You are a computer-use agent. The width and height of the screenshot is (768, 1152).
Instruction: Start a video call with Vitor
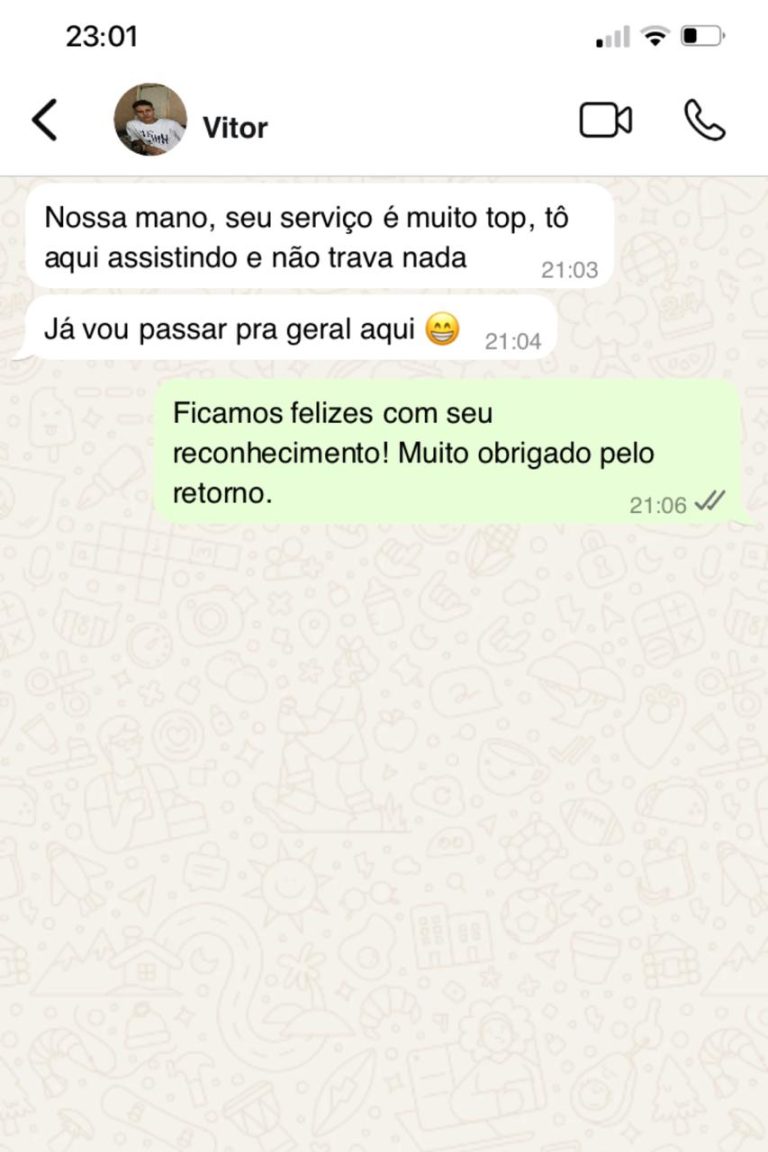click(605, 121)
